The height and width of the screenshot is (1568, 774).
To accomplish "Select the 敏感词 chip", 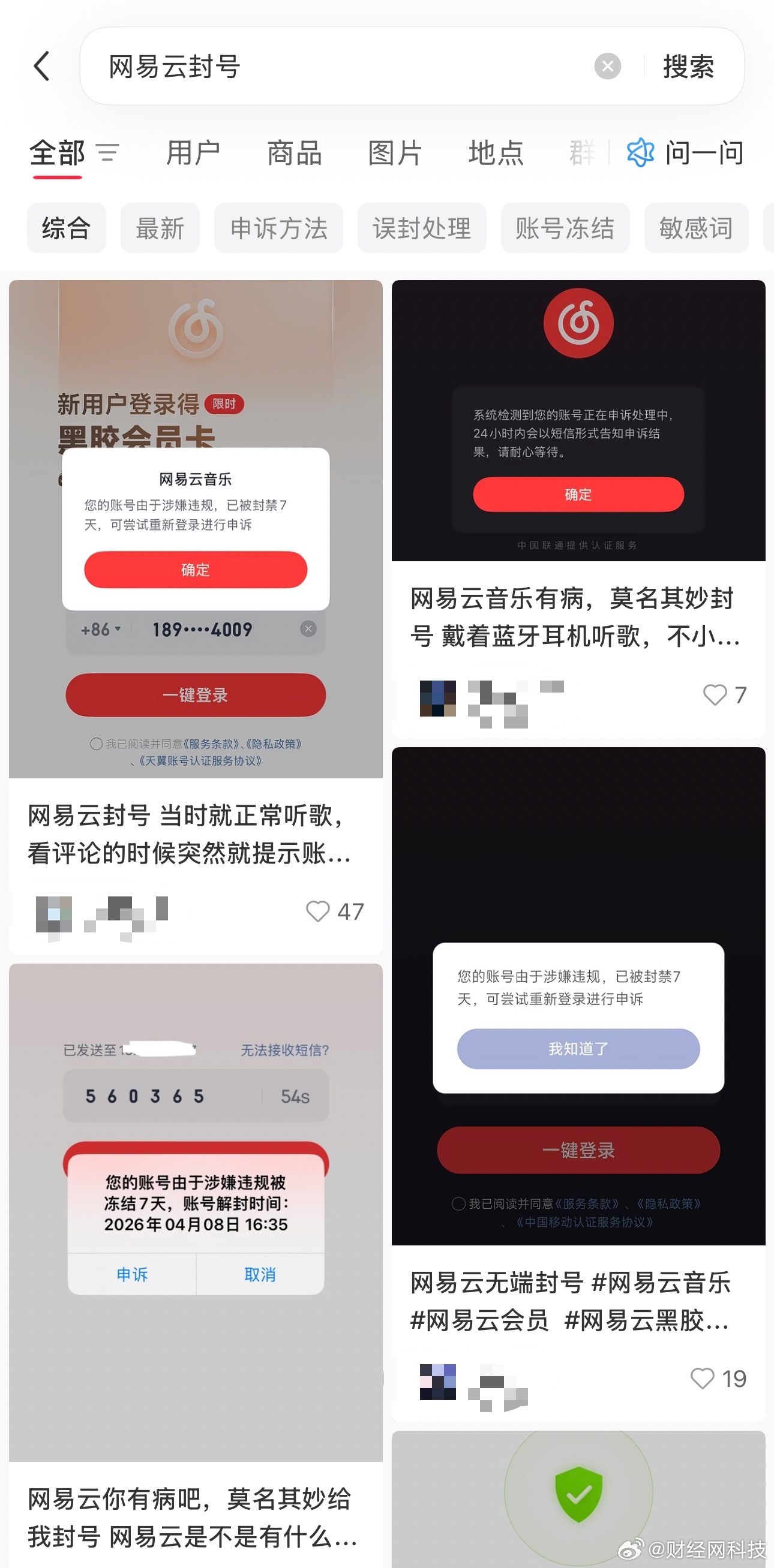I will 695,228.
